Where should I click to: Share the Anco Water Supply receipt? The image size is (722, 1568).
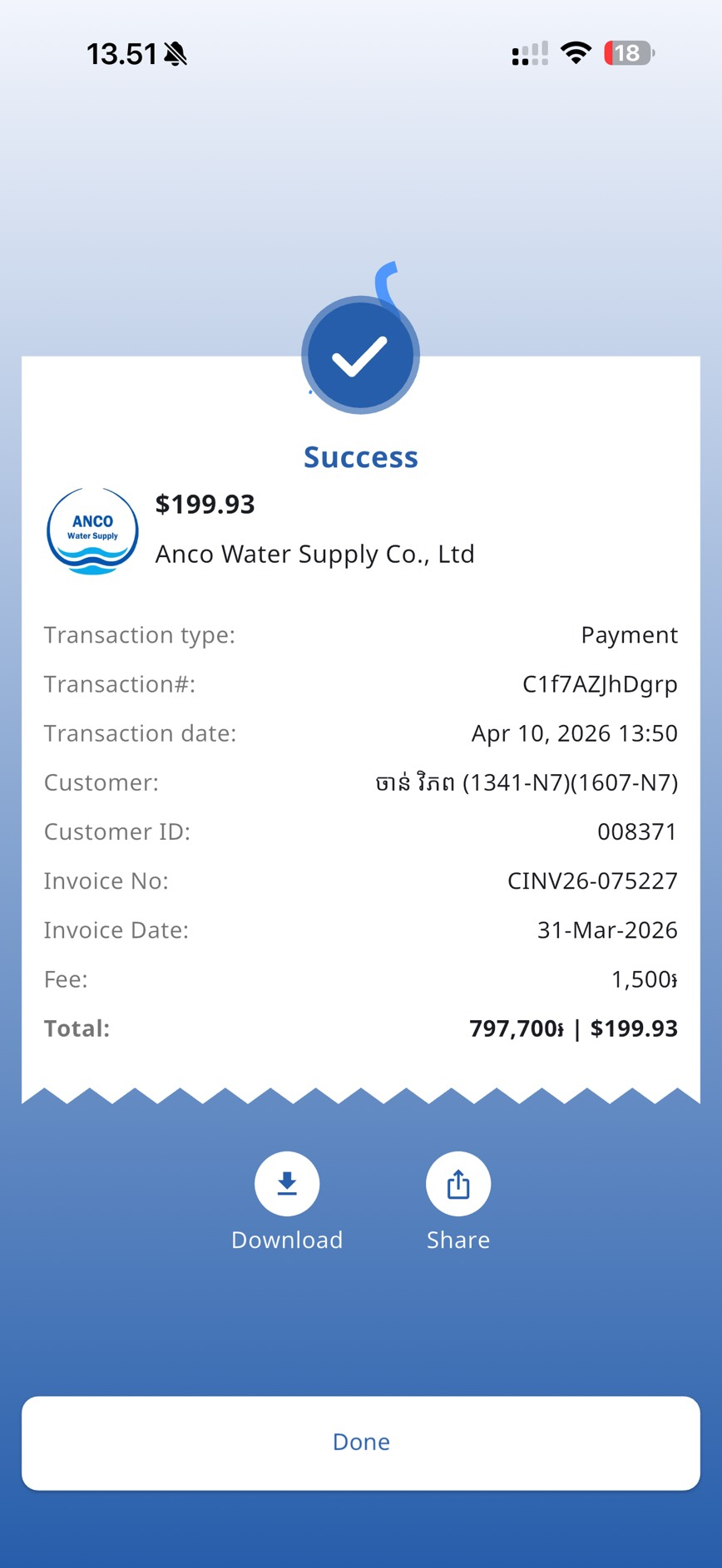(x=458, y=1184)
